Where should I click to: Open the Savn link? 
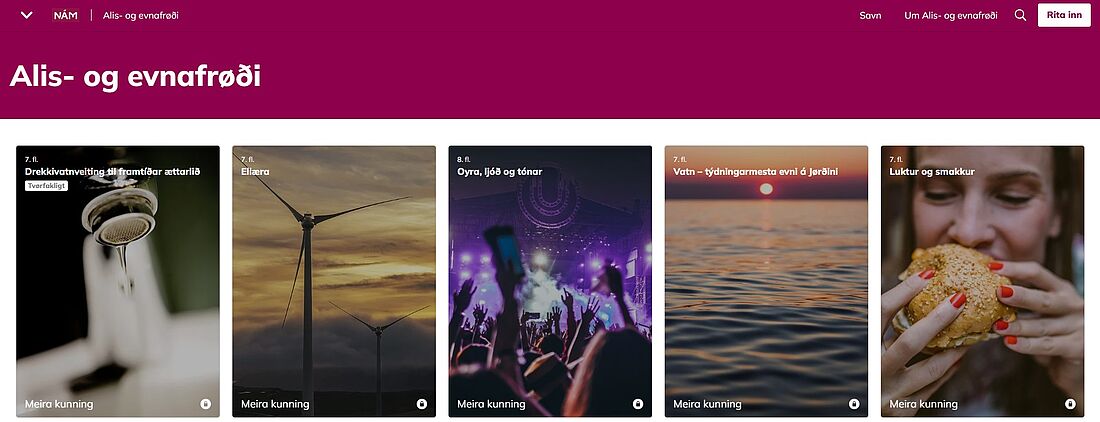870,15
